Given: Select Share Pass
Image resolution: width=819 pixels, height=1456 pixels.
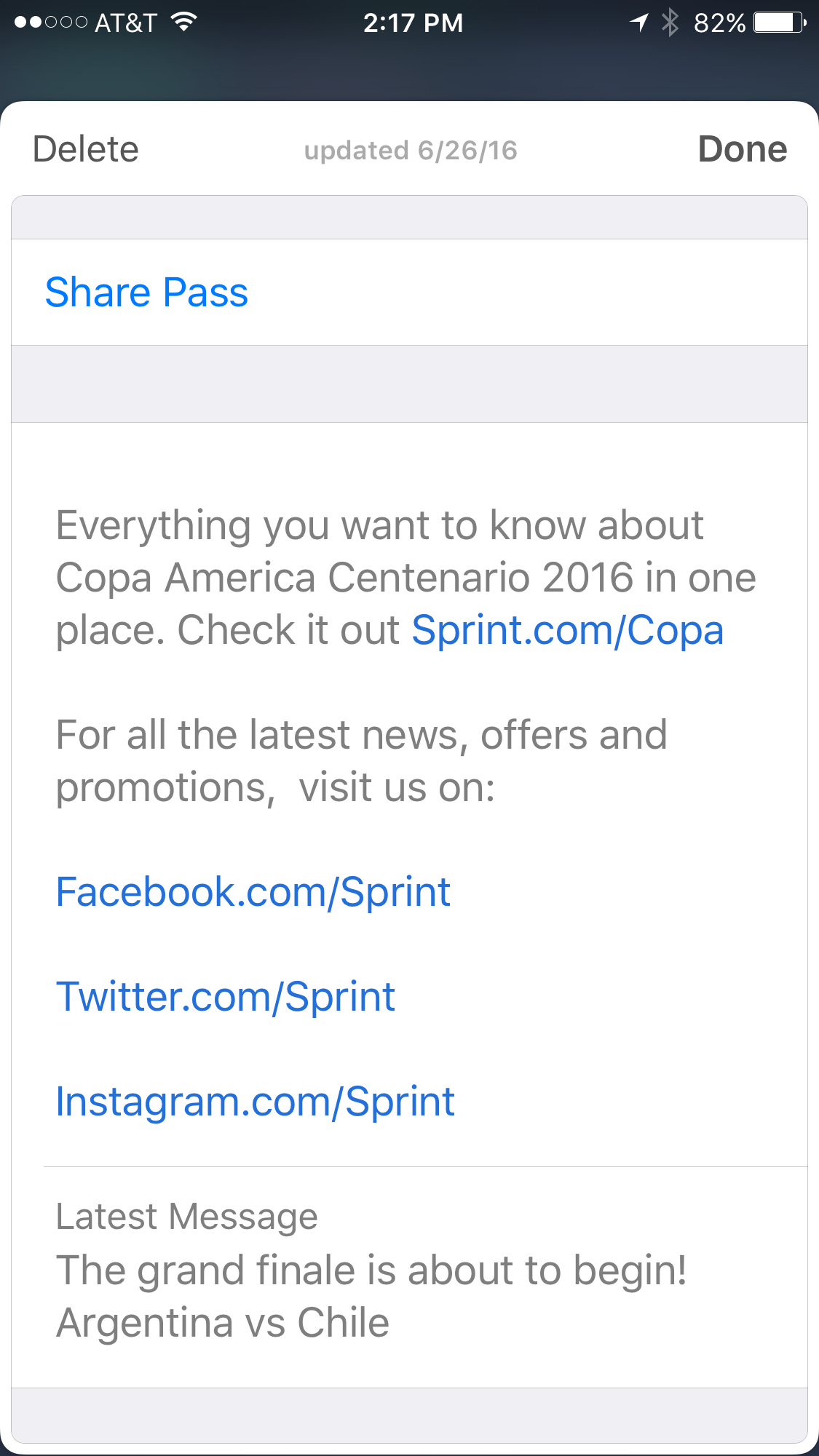Looking at the screenshot, I should (x=146, y=293).
